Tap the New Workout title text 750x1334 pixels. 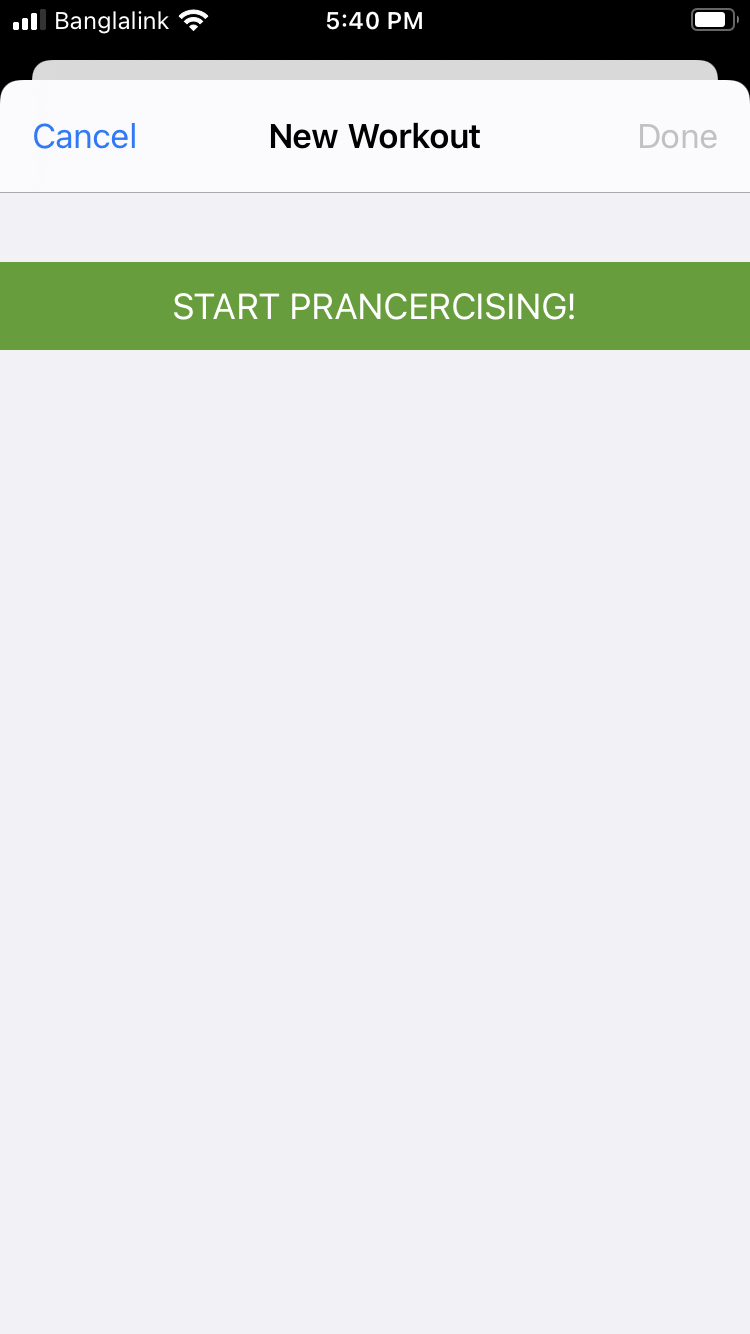[375, 136]
